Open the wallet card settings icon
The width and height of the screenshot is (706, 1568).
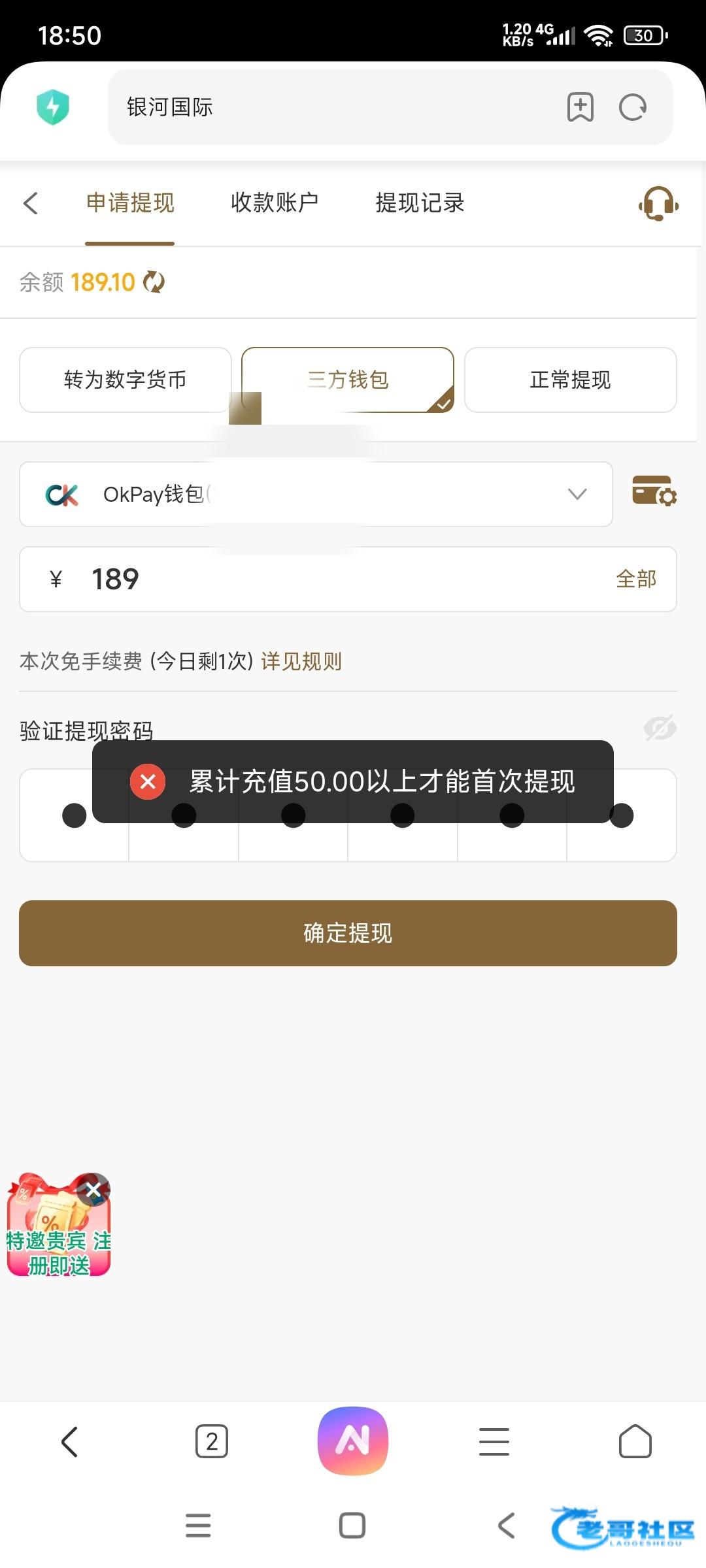click(654, 491)
